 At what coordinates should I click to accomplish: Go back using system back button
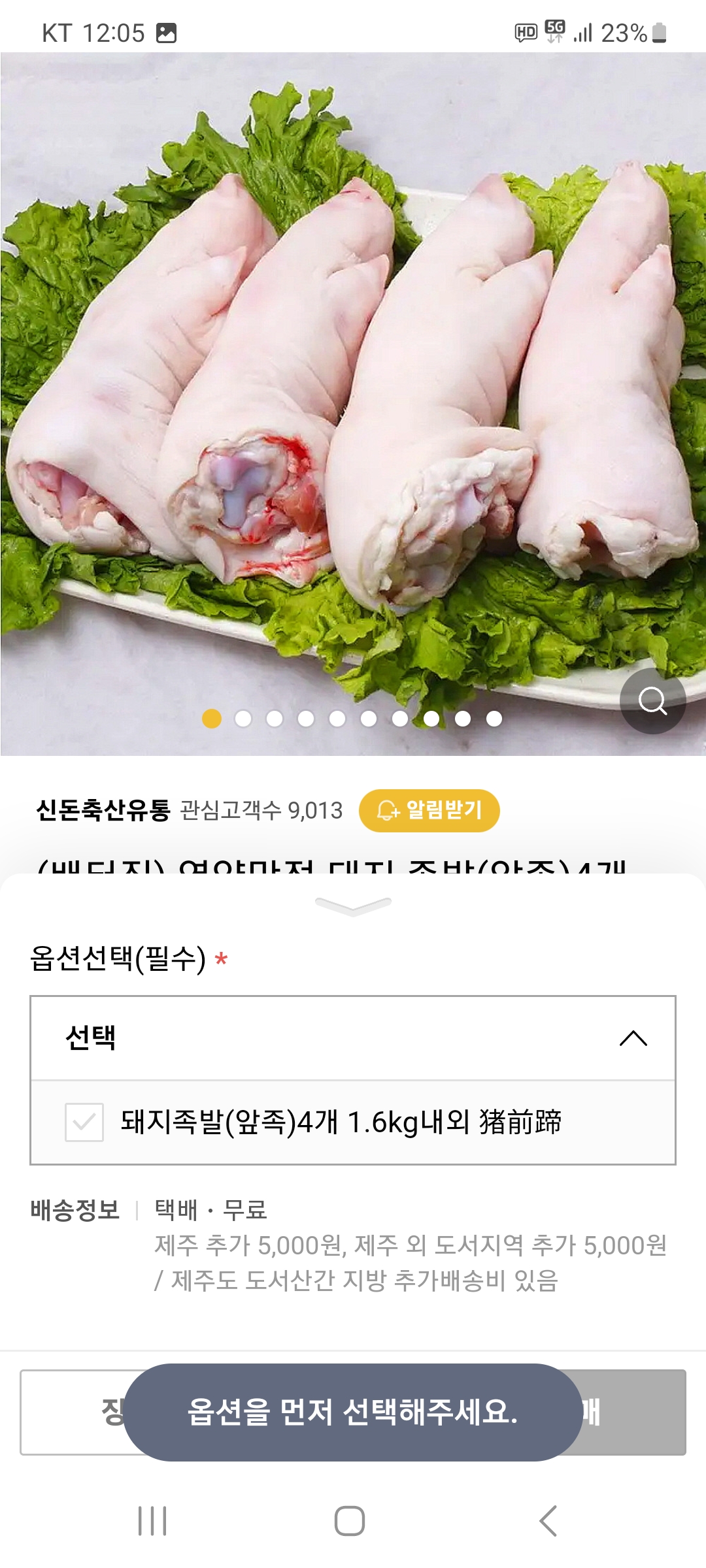(548, 1521)
